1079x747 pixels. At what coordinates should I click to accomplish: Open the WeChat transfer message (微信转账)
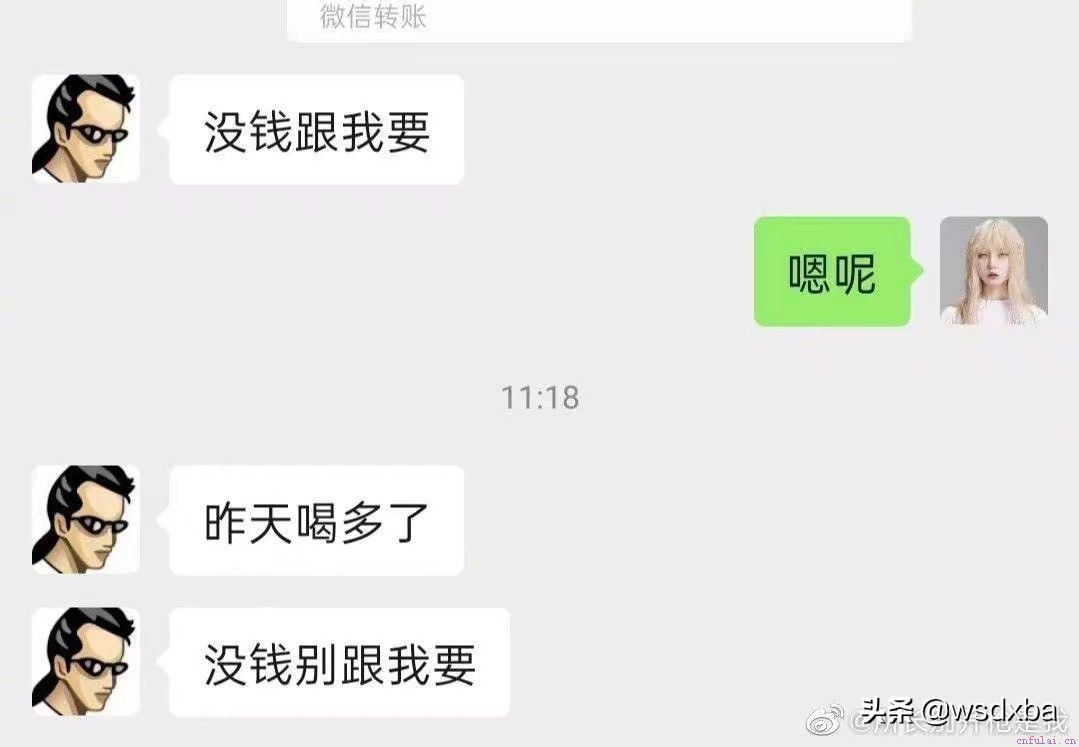point(598,18)
